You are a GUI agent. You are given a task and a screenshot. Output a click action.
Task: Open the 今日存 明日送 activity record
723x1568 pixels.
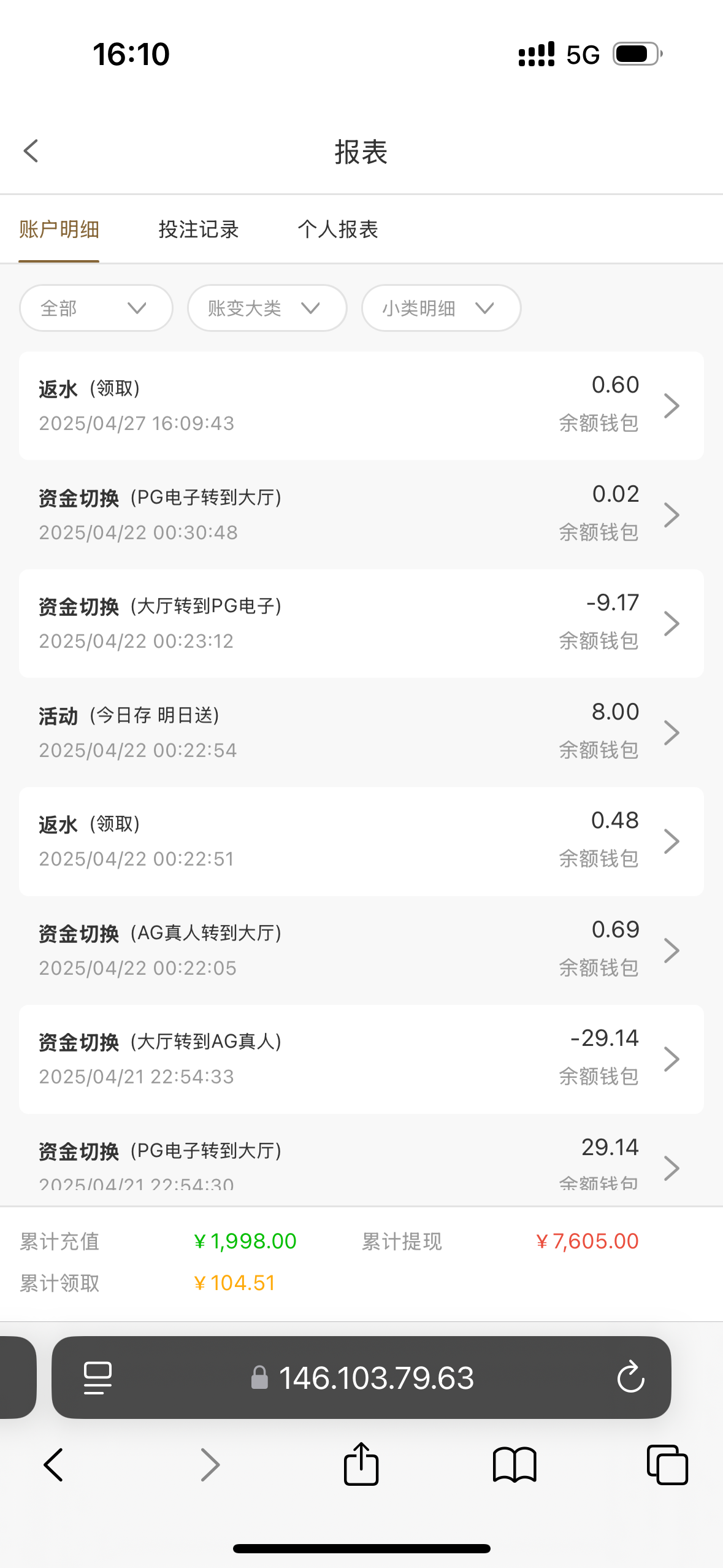(x=361, y=732)
